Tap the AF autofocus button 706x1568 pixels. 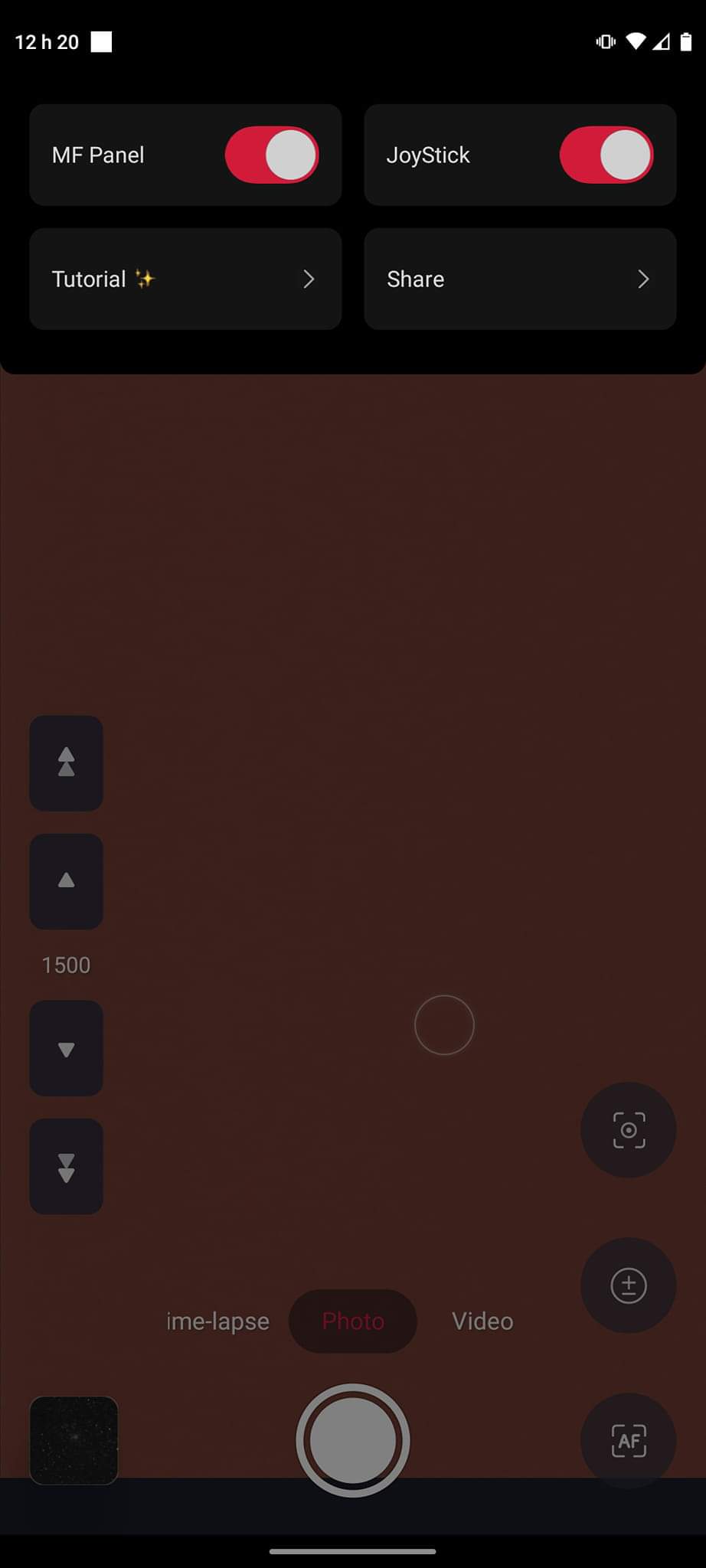tap(629, 1440)
